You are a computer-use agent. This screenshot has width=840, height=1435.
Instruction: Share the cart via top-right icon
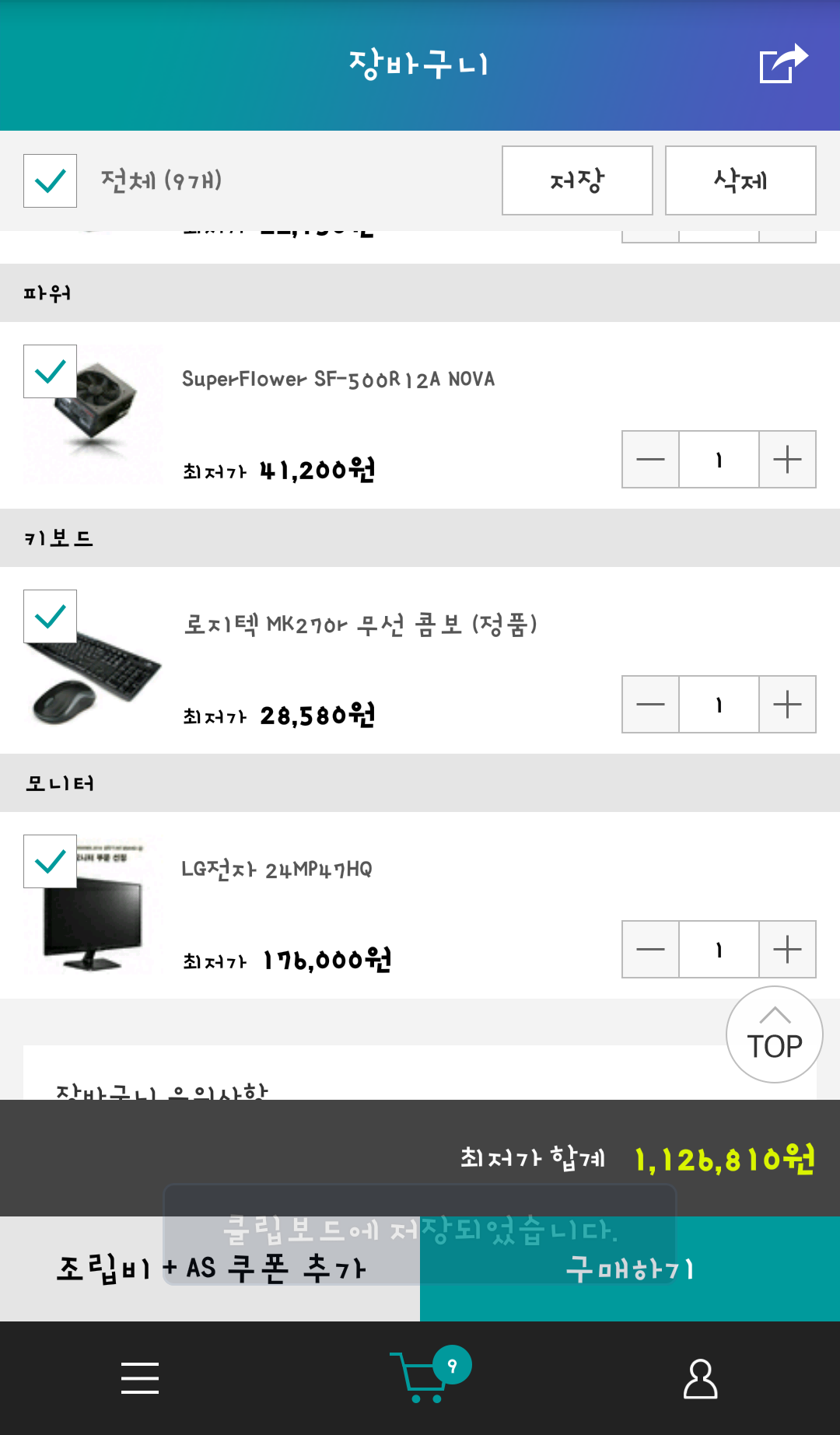[x=783, y=63]
